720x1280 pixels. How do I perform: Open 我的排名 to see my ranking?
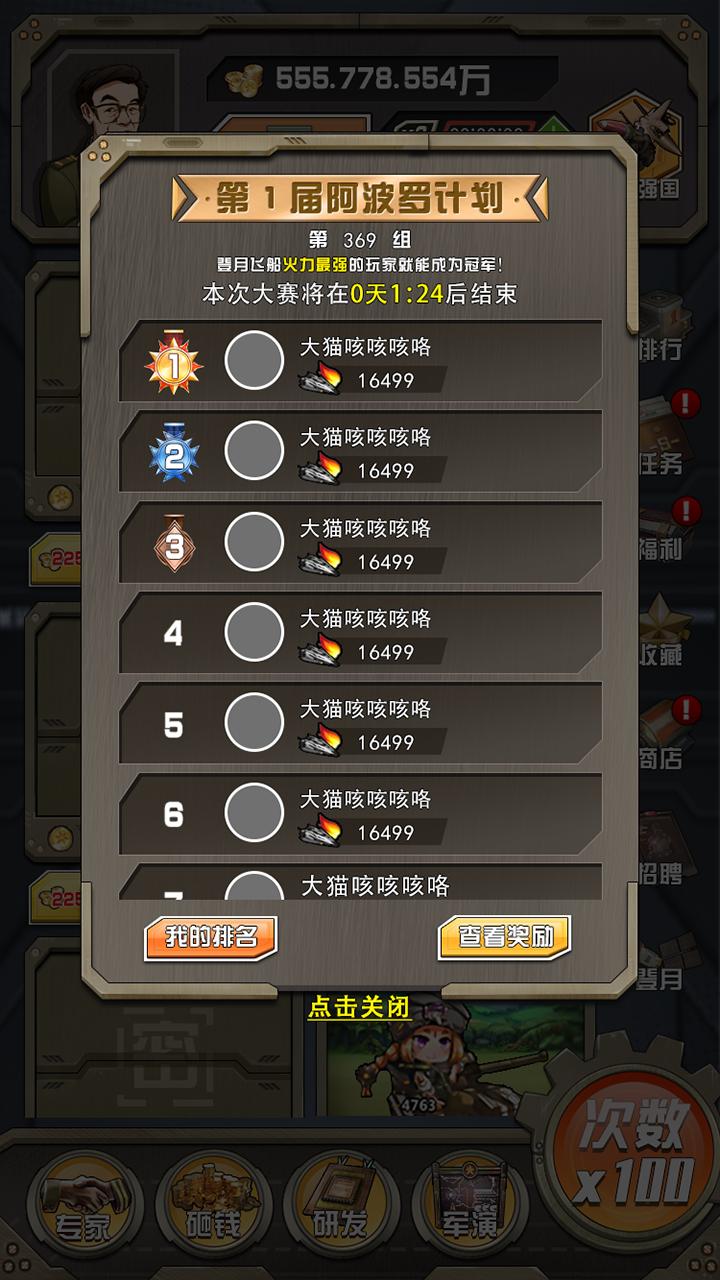[210, 937]
